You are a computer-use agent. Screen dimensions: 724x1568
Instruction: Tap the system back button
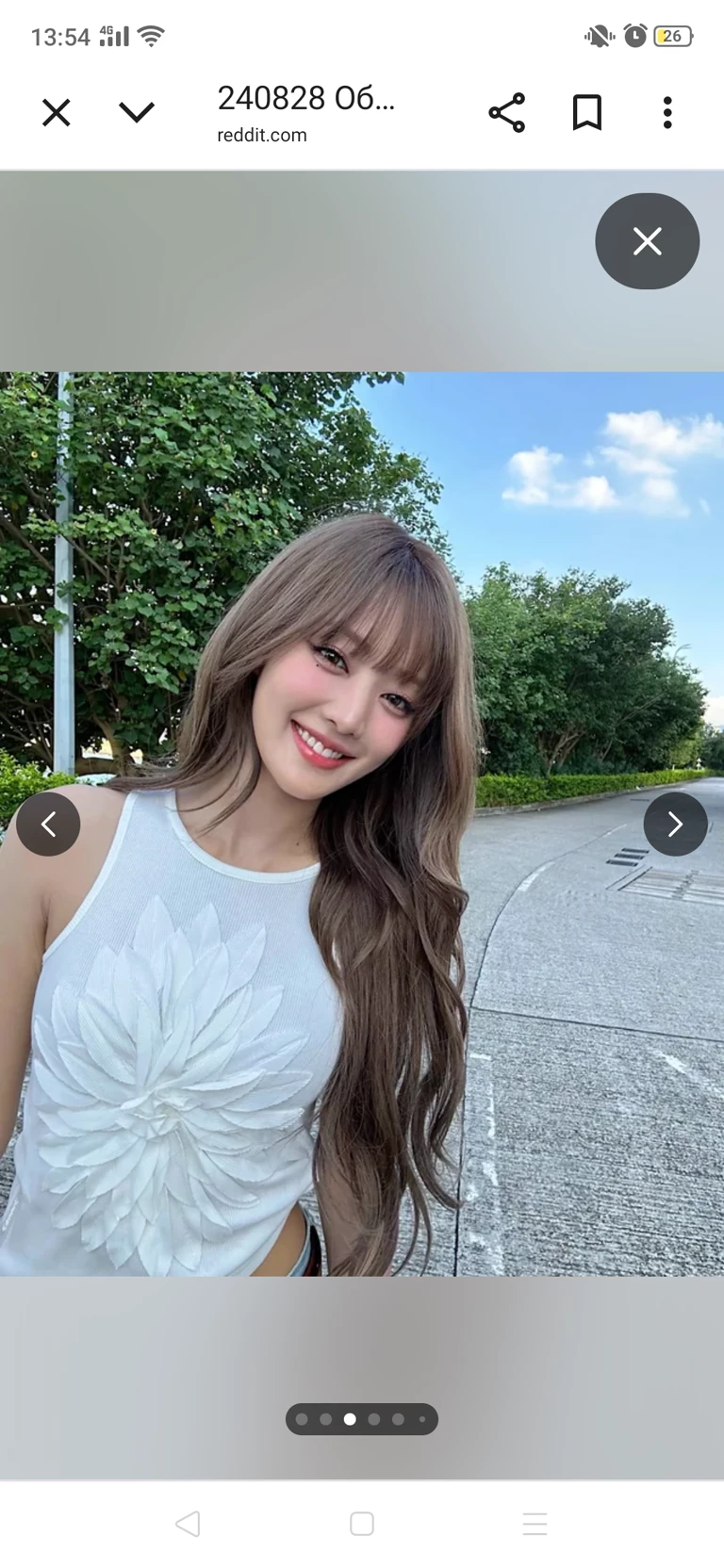[188, 1524]
